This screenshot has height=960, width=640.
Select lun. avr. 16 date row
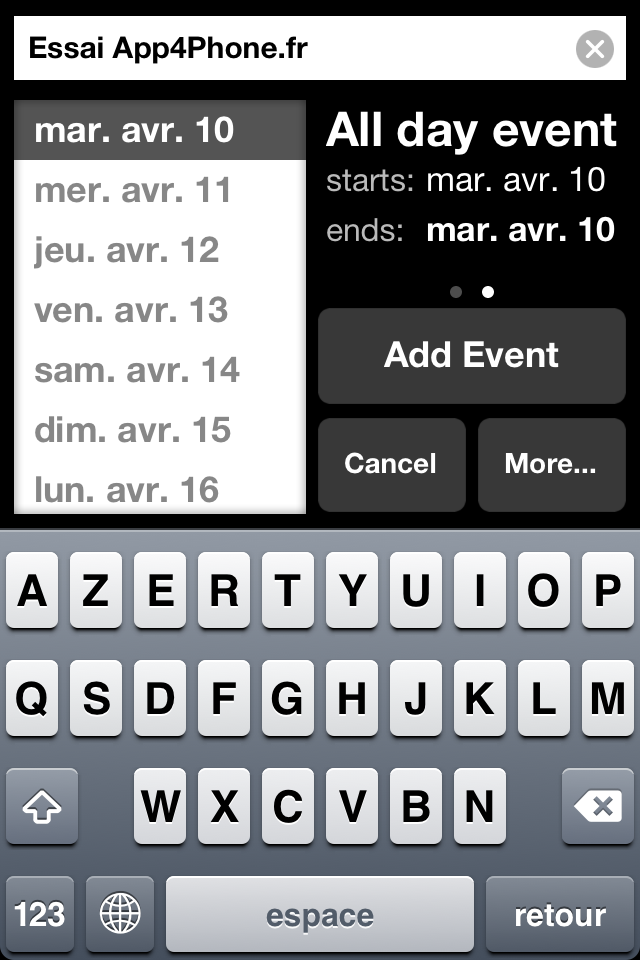click(160, 489)
